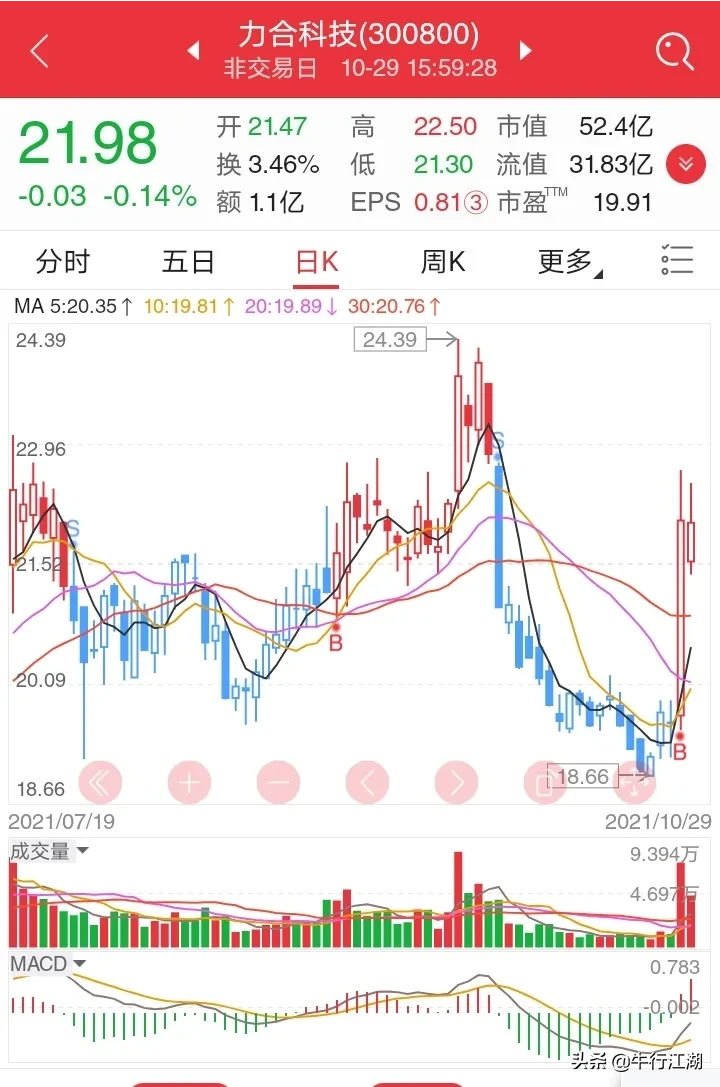Image resolution: width=720 pixels, height=1087 pixels.
Task: Zoom in the K-line chart
Action: click(x=189, y=783)
